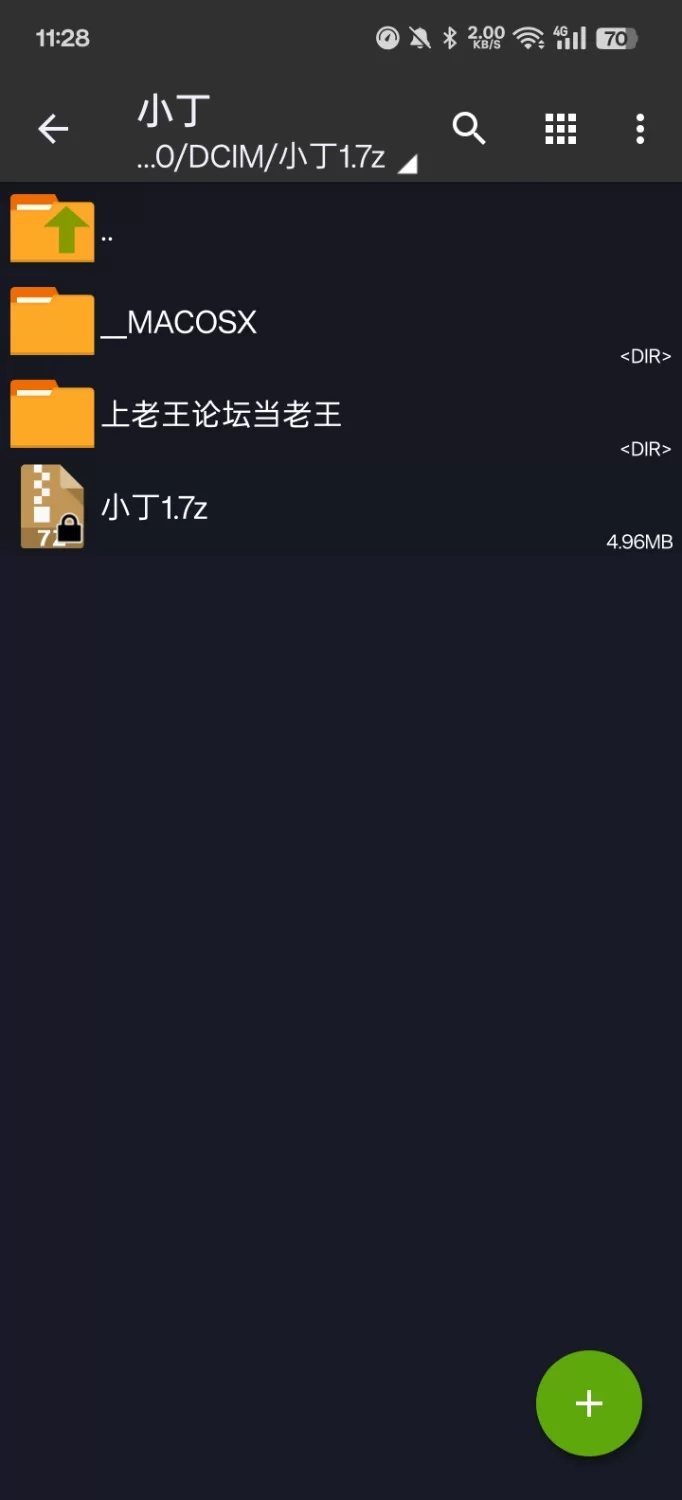The width and height of the screenshot is (682, 1500).
Task: Open the search icon
Action: coord(469,128)
